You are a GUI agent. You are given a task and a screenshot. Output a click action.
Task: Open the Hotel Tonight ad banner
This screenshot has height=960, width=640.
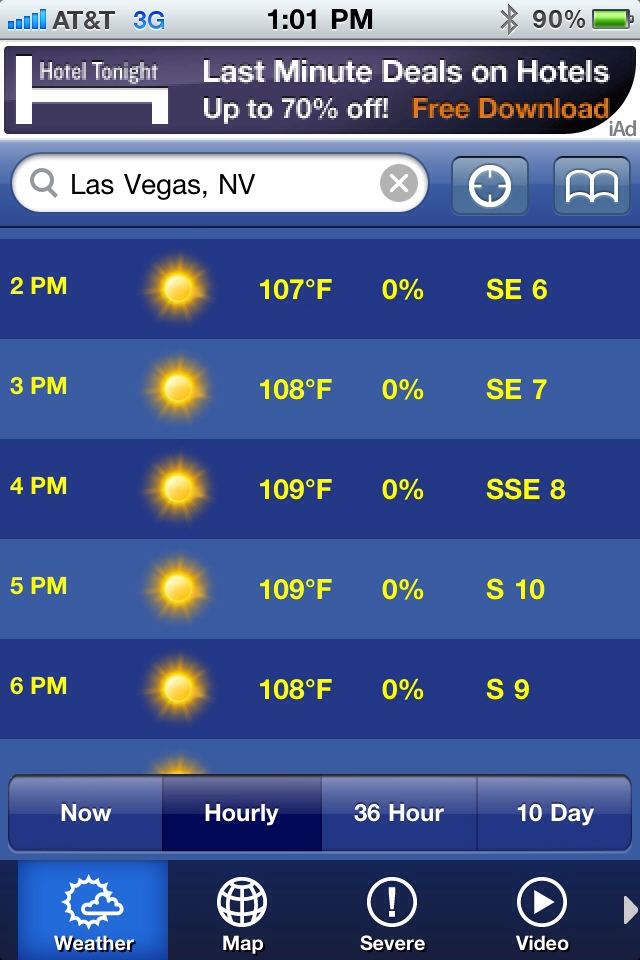coord(320,90)
